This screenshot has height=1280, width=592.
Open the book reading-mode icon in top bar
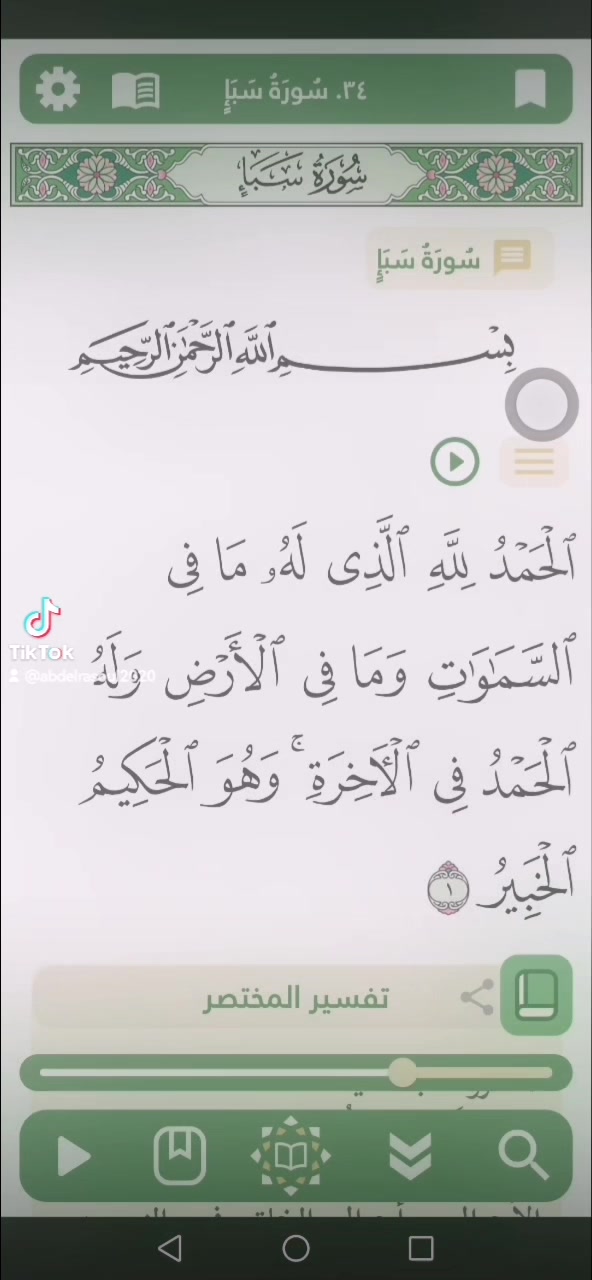pyautogui.click(x=136, y=90)
